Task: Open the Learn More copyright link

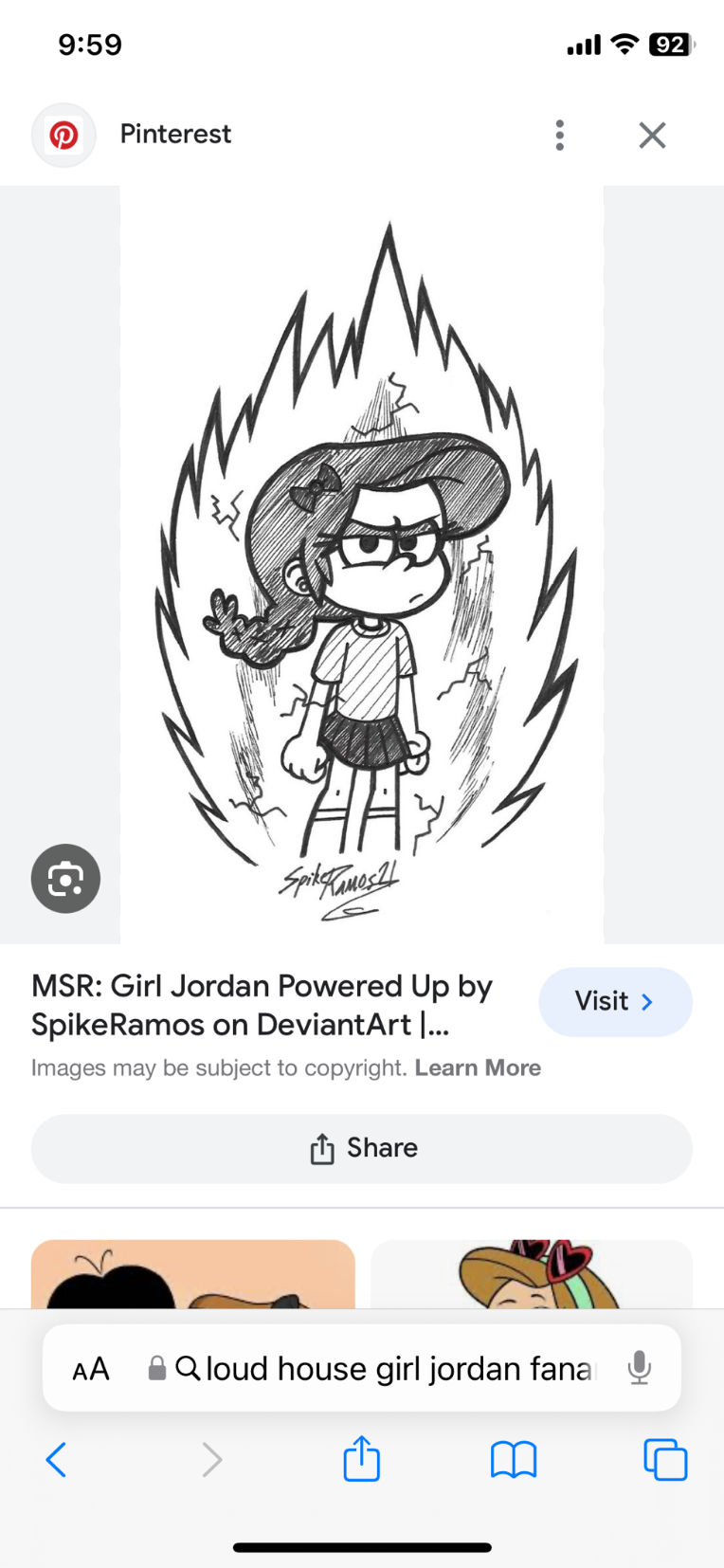Action: 478,1067
